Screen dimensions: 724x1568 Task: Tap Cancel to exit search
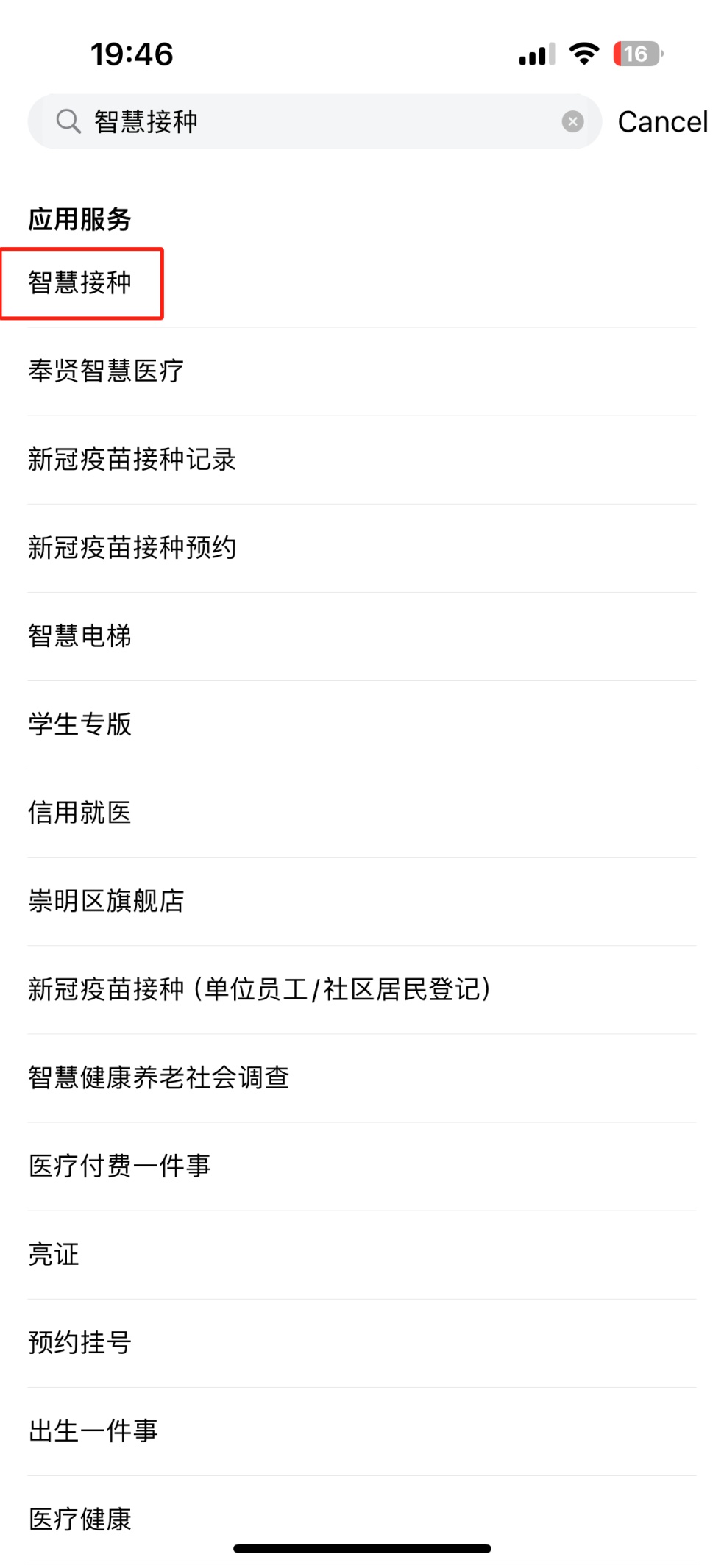[x=662, y=122]
